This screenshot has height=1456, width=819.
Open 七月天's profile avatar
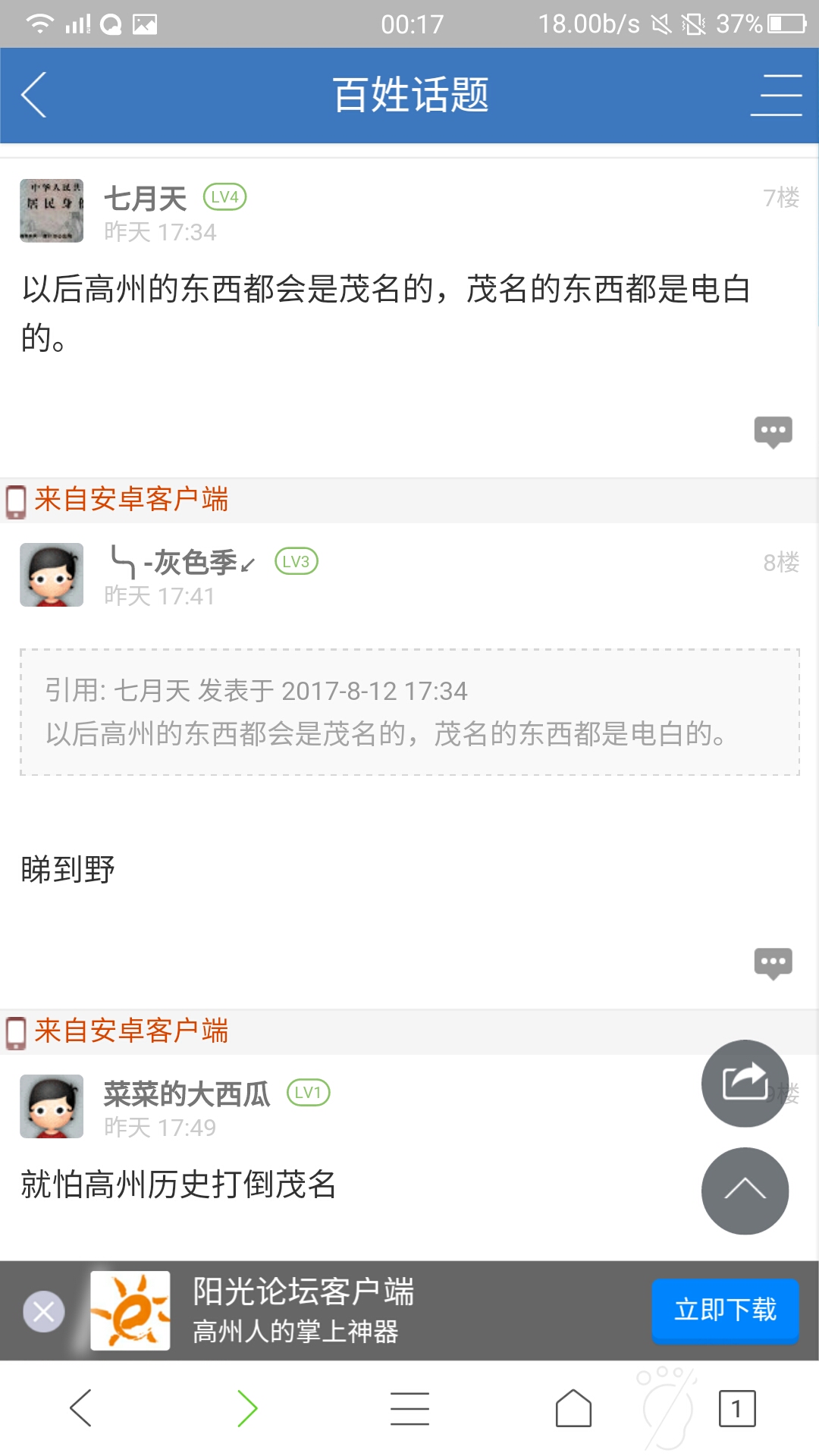[x=52, y=211]
